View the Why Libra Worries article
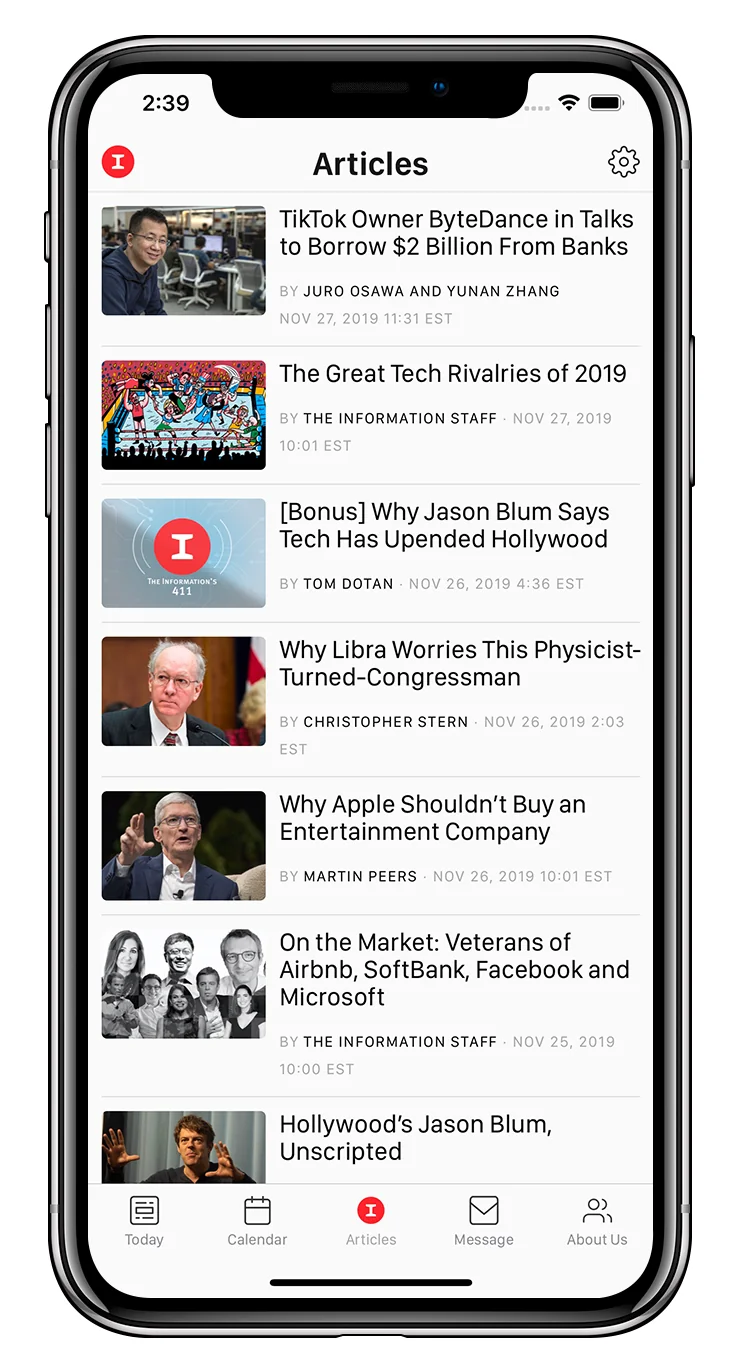Screen dimensions: 748x1365 click(460, 664)
